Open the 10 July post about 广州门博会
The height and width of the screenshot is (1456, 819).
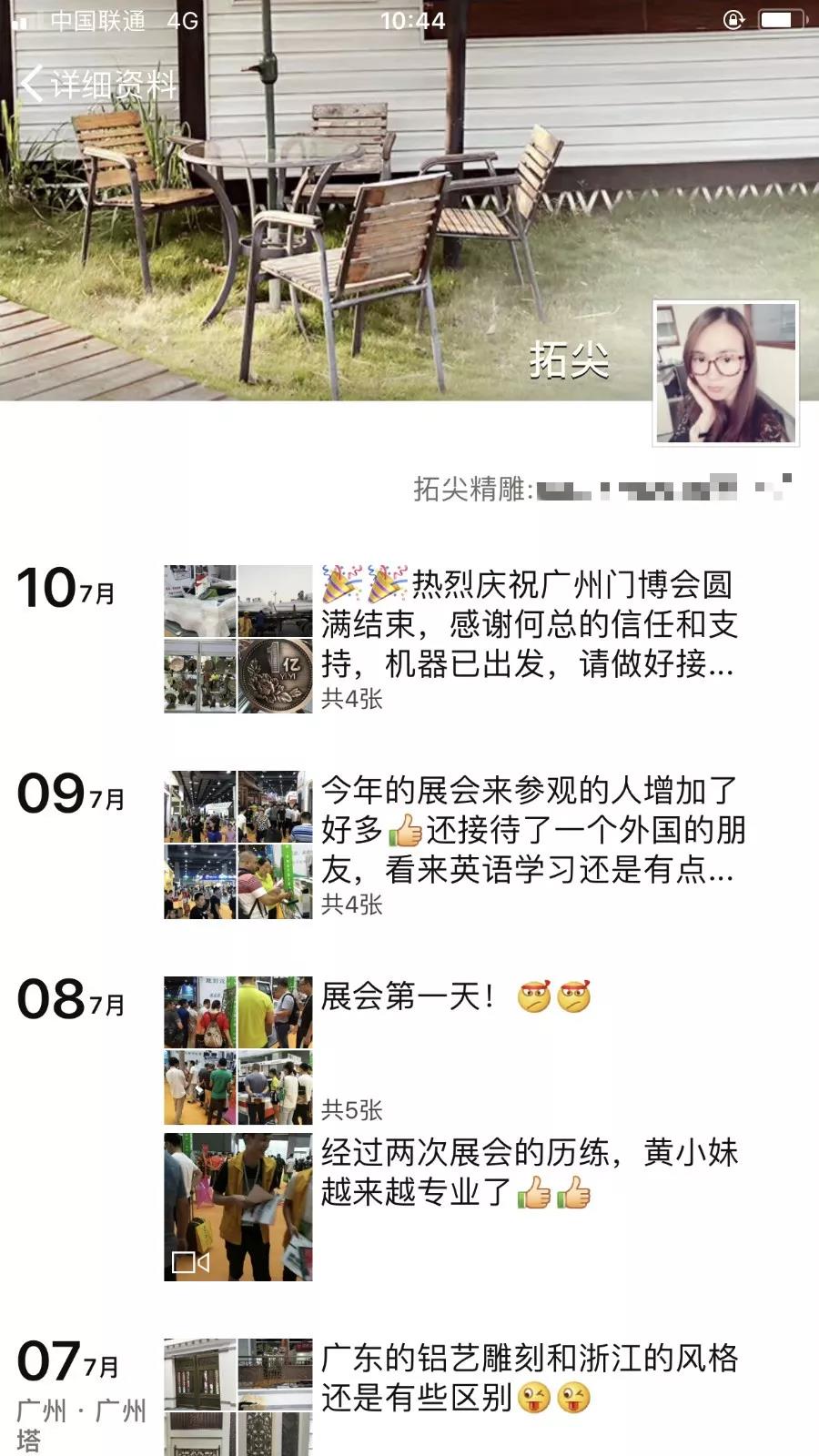(528, 624)
